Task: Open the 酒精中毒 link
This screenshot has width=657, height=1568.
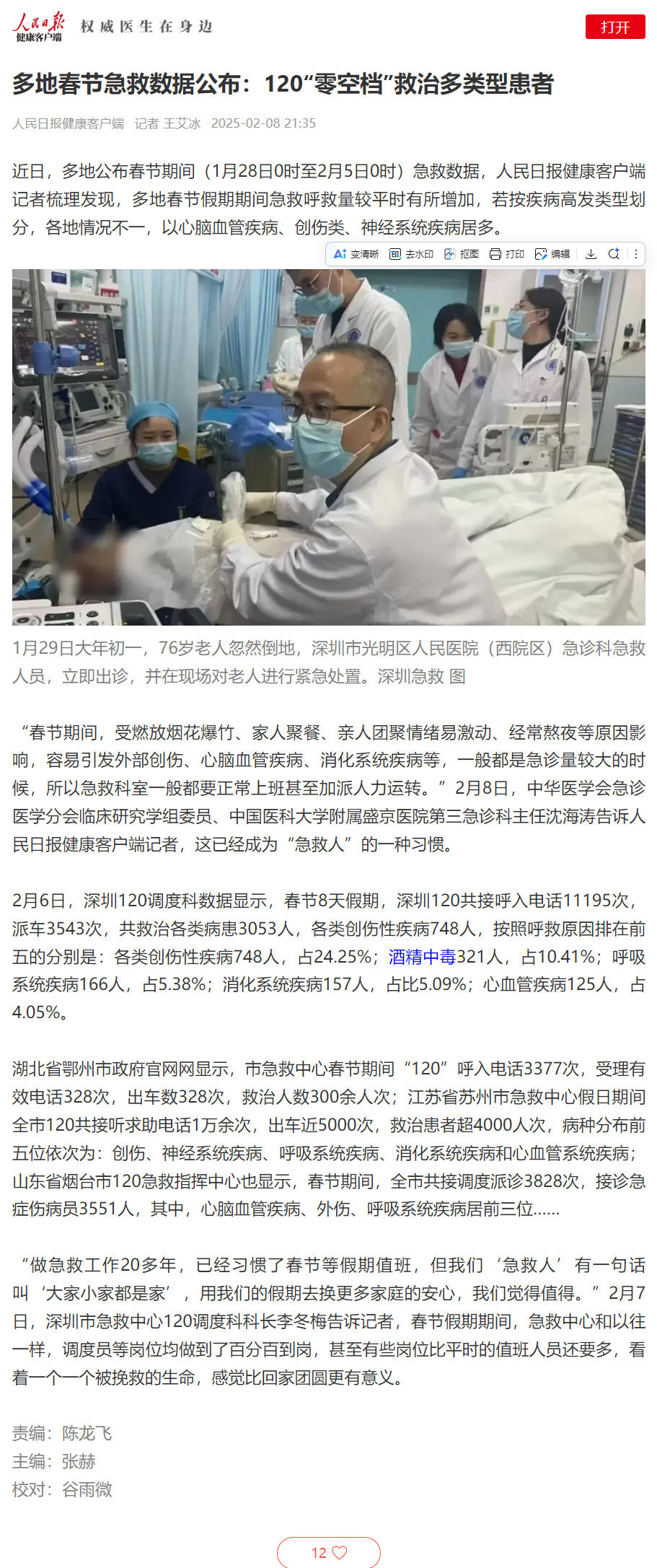Action: [x=422, y=957]
